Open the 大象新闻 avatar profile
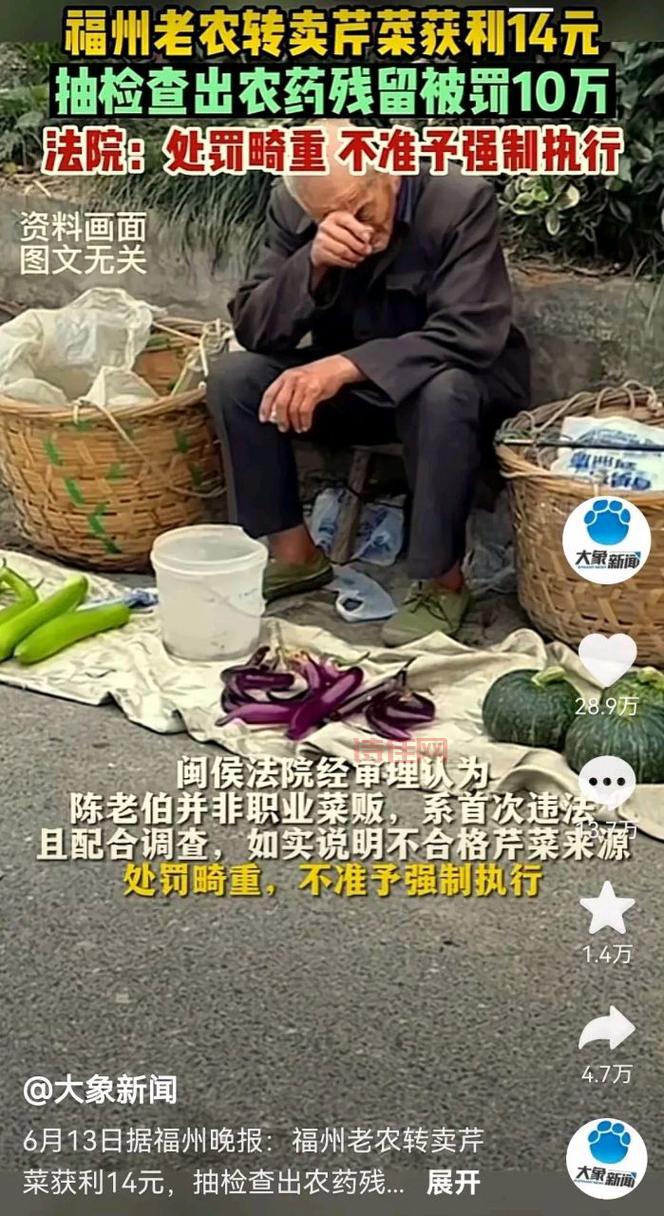The width and height of the screenshot is (664, 1216). (606, 540)
